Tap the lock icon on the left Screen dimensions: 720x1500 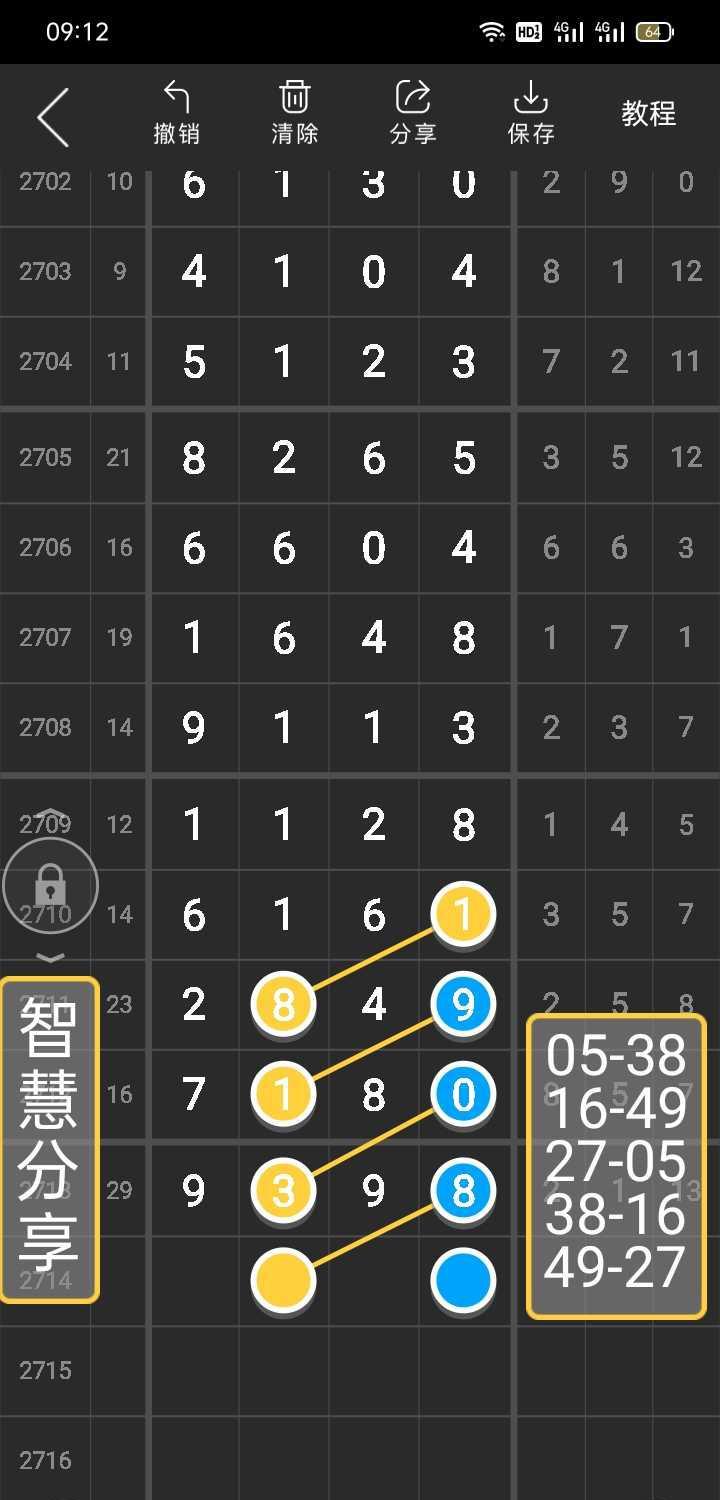tap(50, 885)
